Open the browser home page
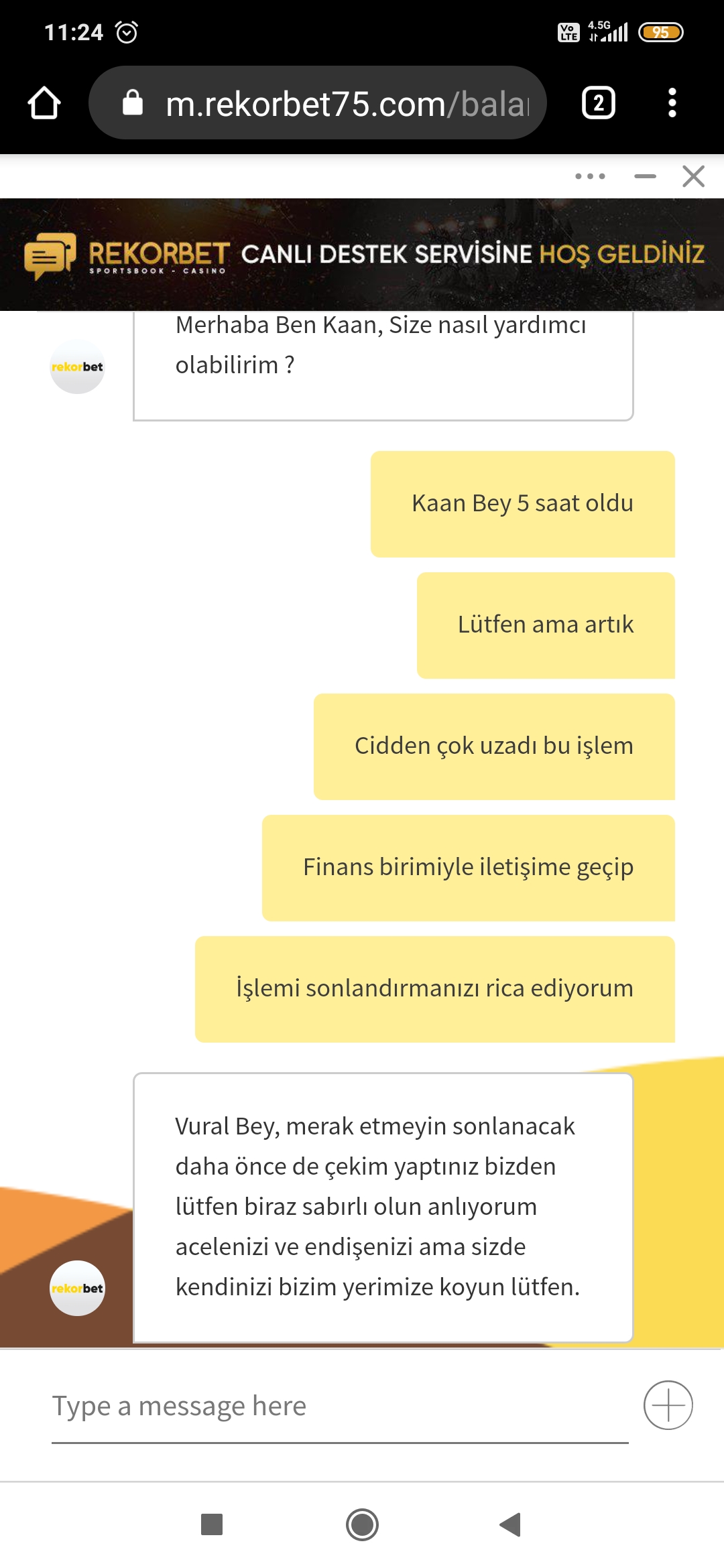The height and width of the screenshot is (1568, 724). click(44, 103)
